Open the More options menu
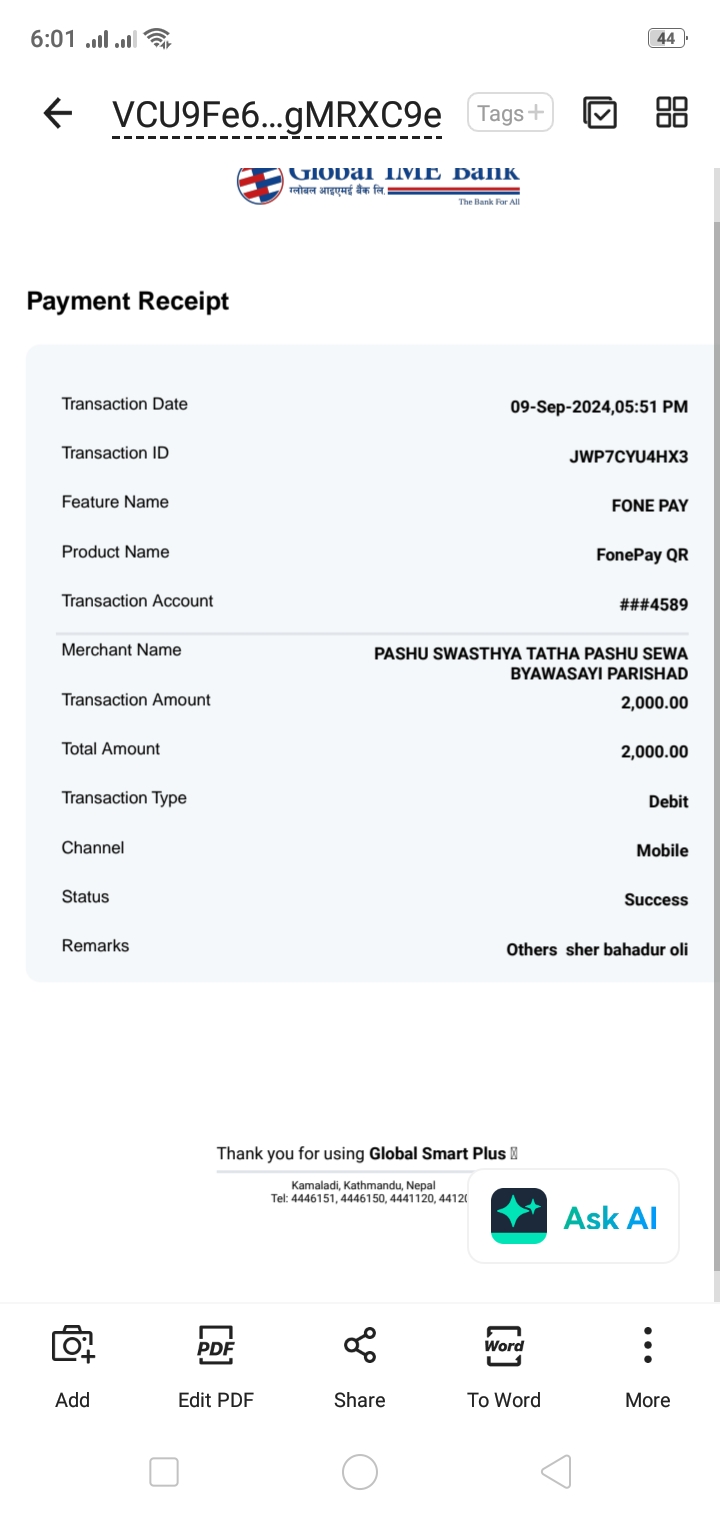Viewport: 720px width, 1520px height. point(648,1366)
